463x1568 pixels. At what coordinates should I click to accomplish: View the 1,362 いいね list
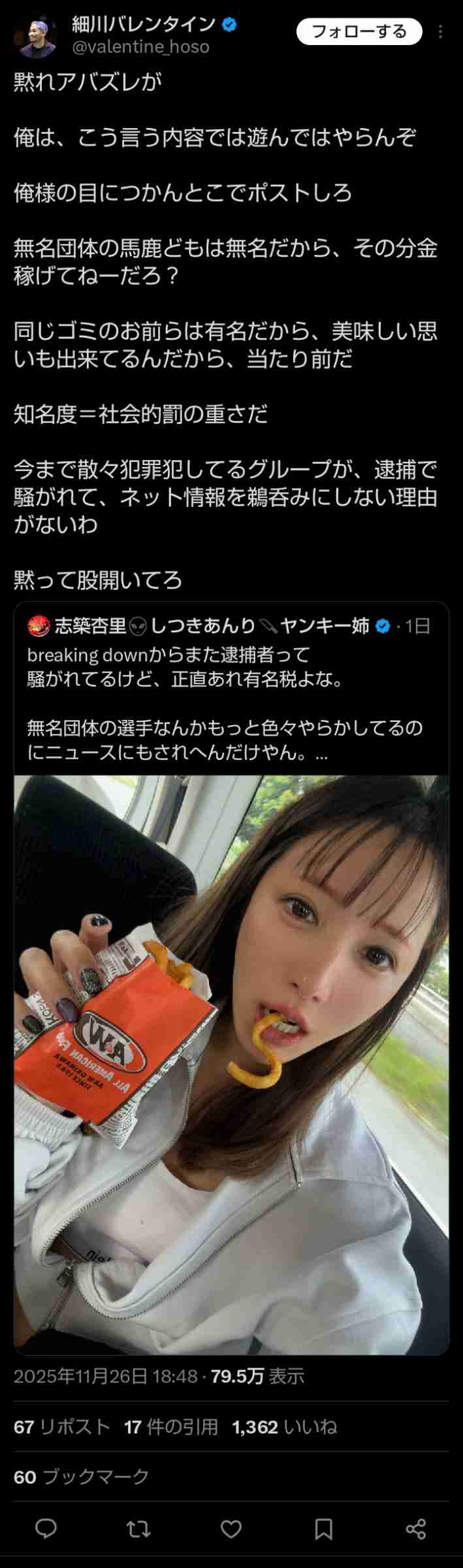coord(284,1426)
